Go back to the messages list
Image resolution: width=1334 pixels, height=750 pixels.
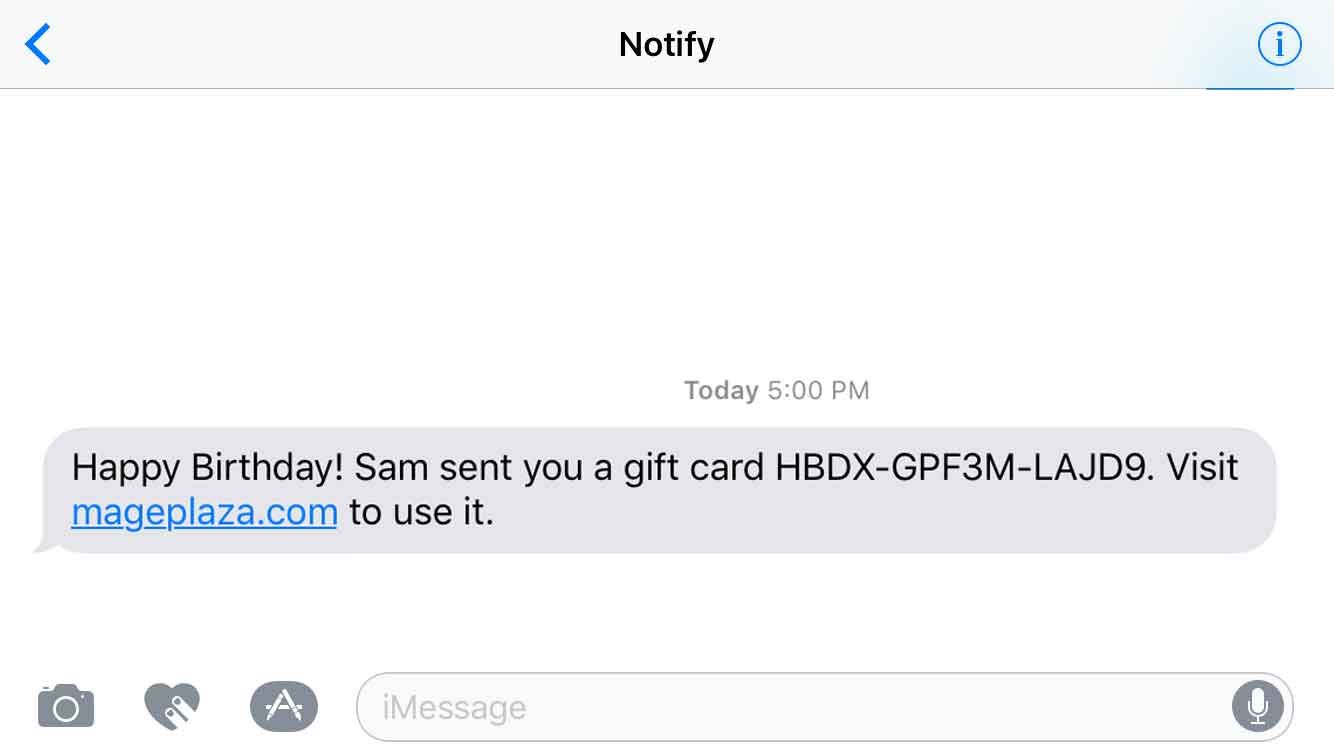(x=38, y=45)
